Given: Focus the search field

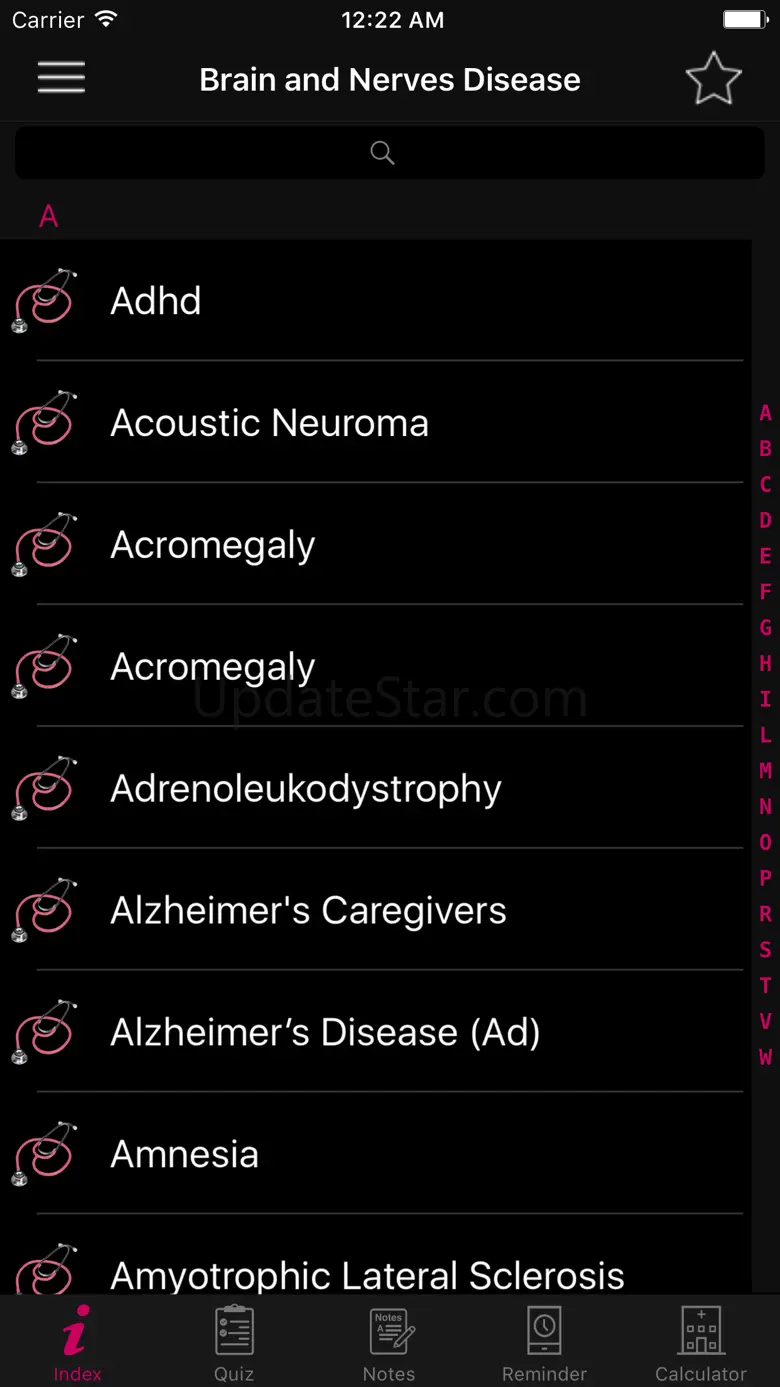Looking at the screenshot, I should (x=390, y=153).
